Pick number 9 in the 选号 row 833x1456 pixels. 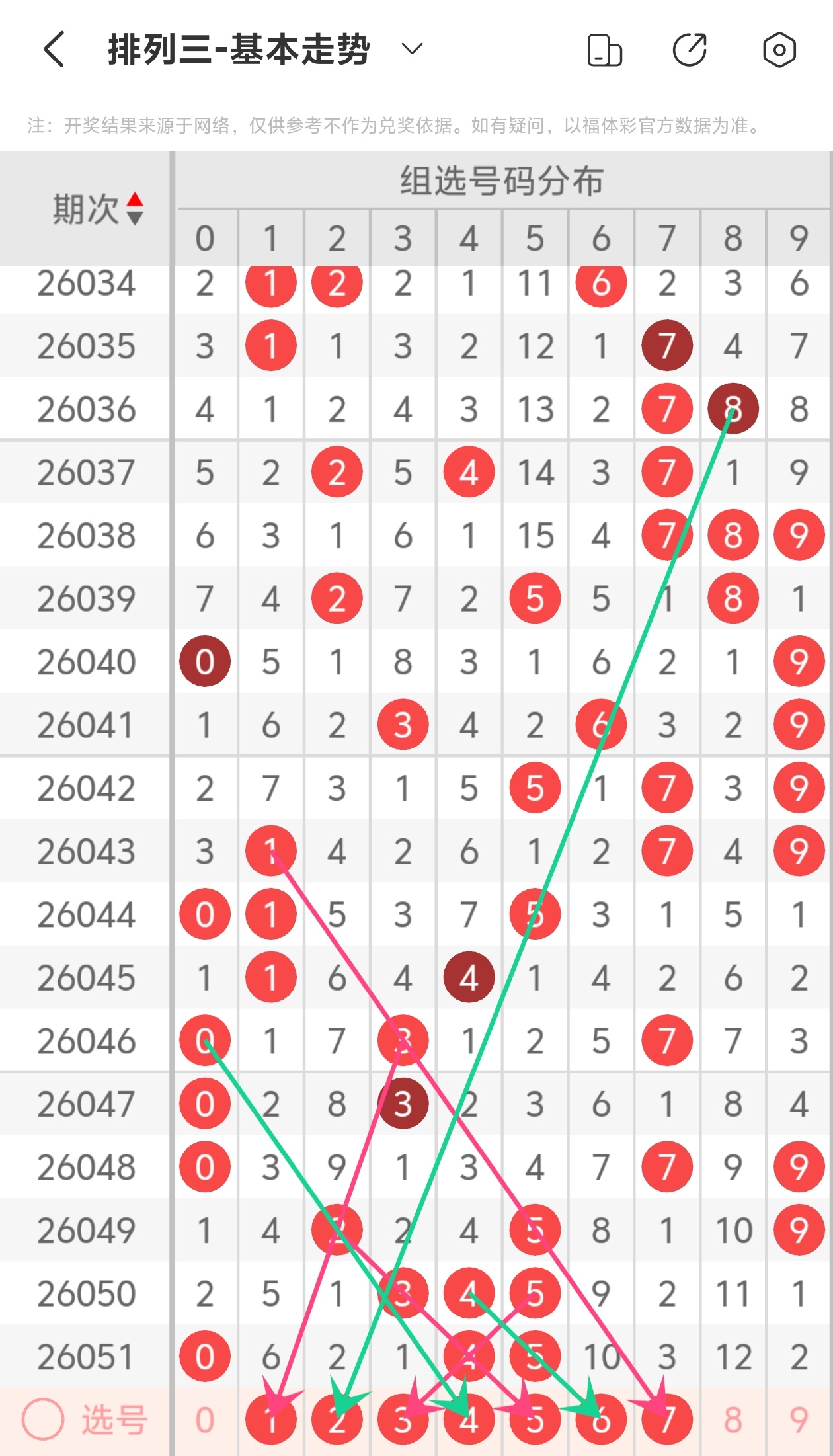799,1420
